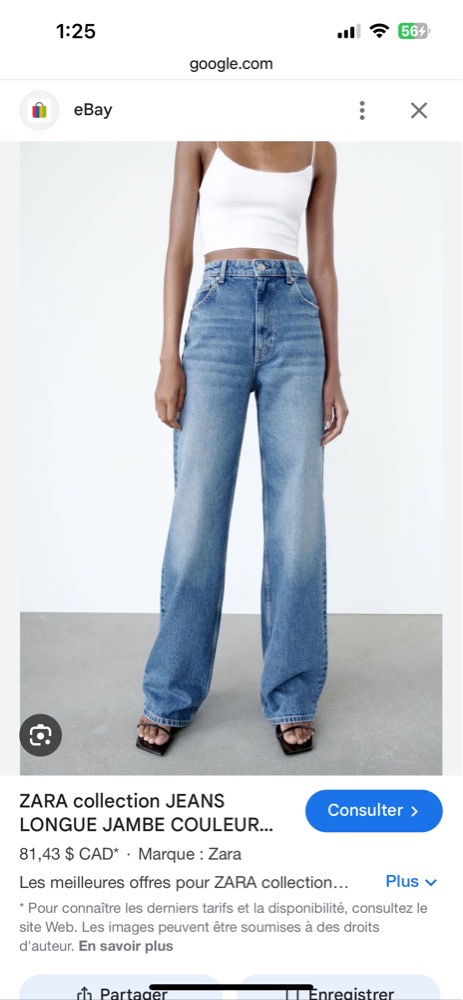463x1000 pixels.
Task: Tap the Consulter button
Action: click(374, 811)
